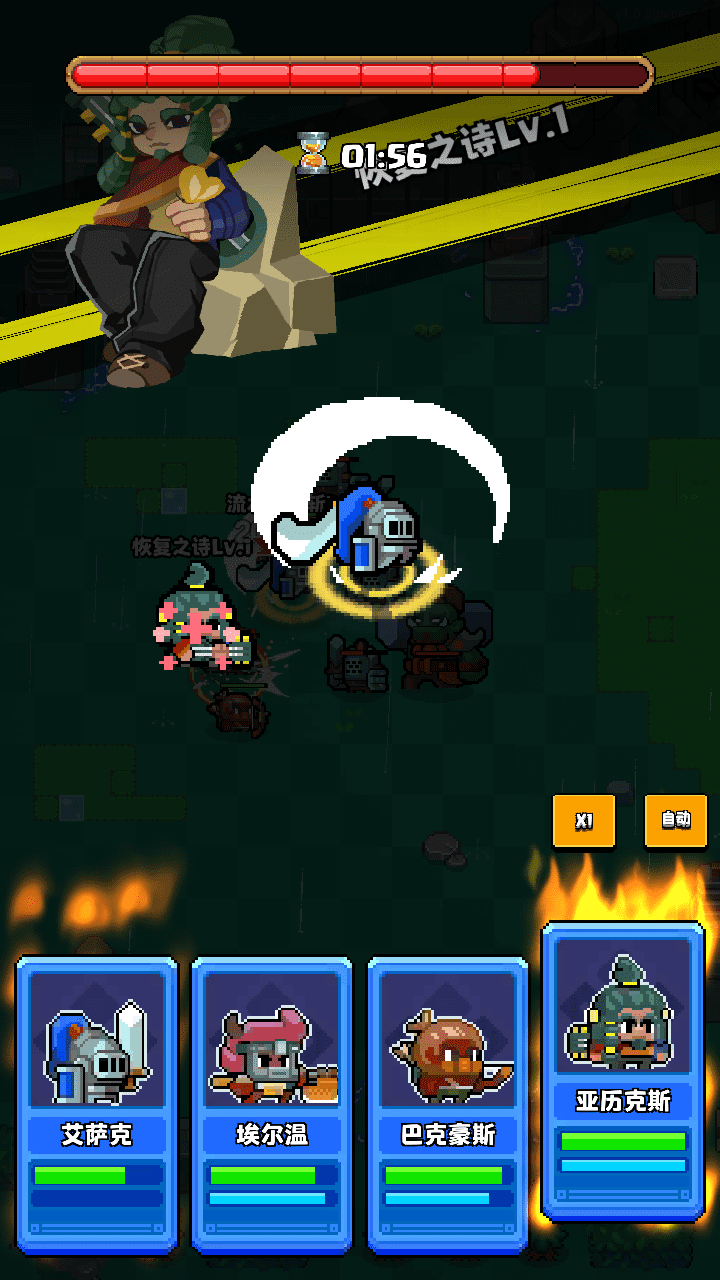Toggle the X1 game speed button
720x1280 pixels.
(x=584, y=821)
